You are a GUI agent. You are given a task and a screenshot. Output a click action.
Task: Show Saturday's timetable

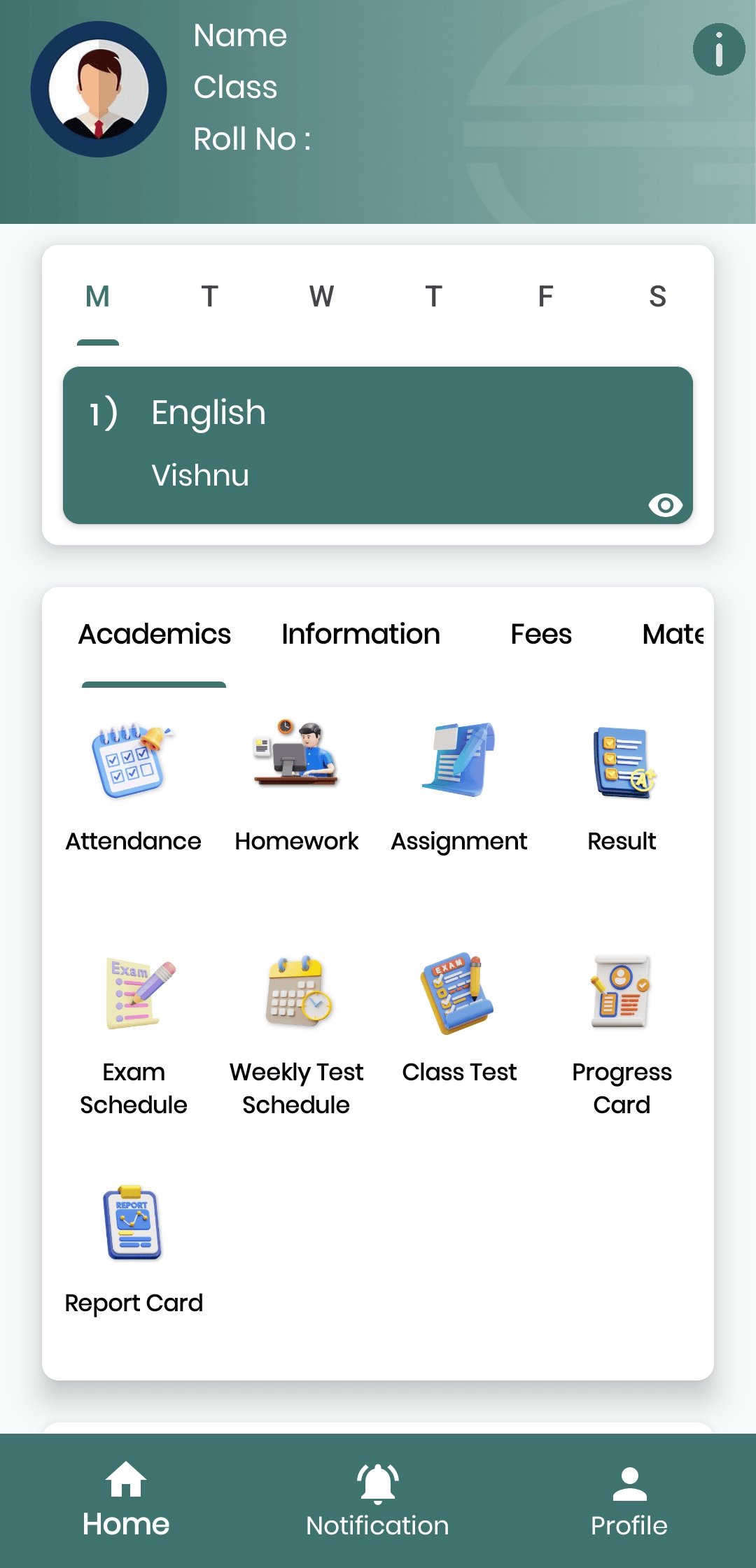(657, 297)
